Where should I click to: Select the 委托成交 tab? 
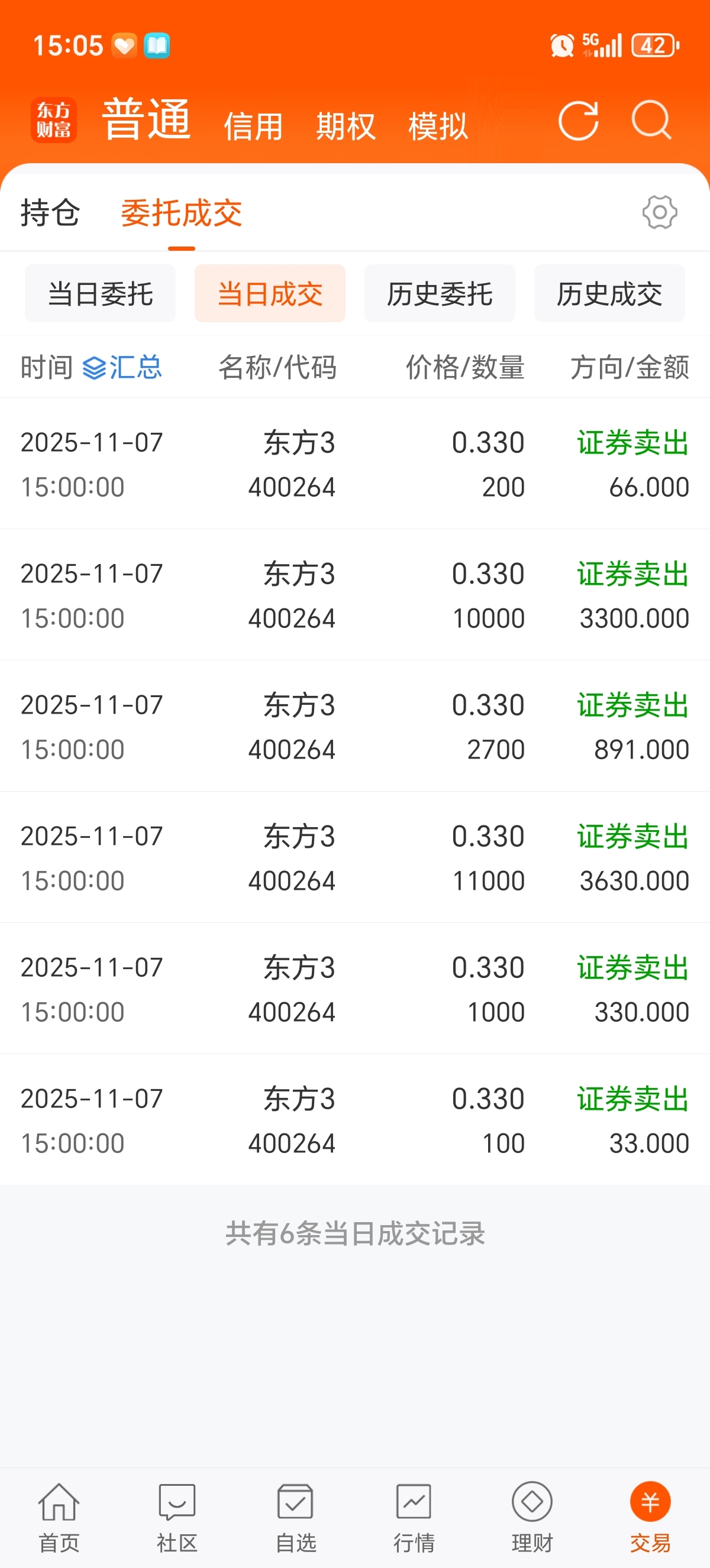[x=182, y=212]
